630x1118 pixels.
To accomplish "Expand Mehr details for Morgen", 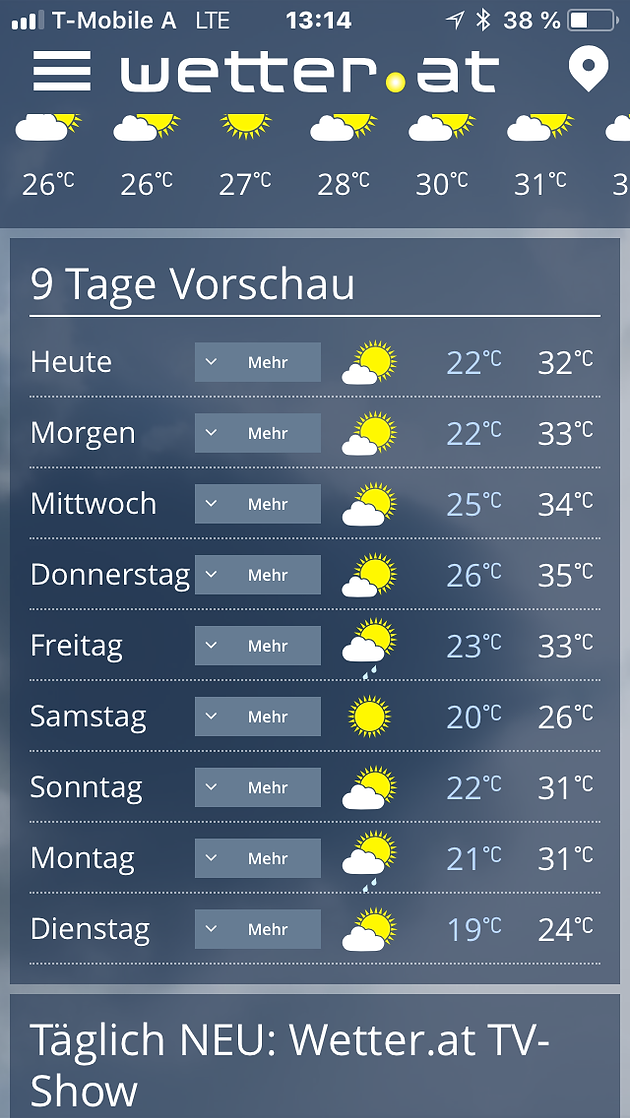I will [258, 433].
